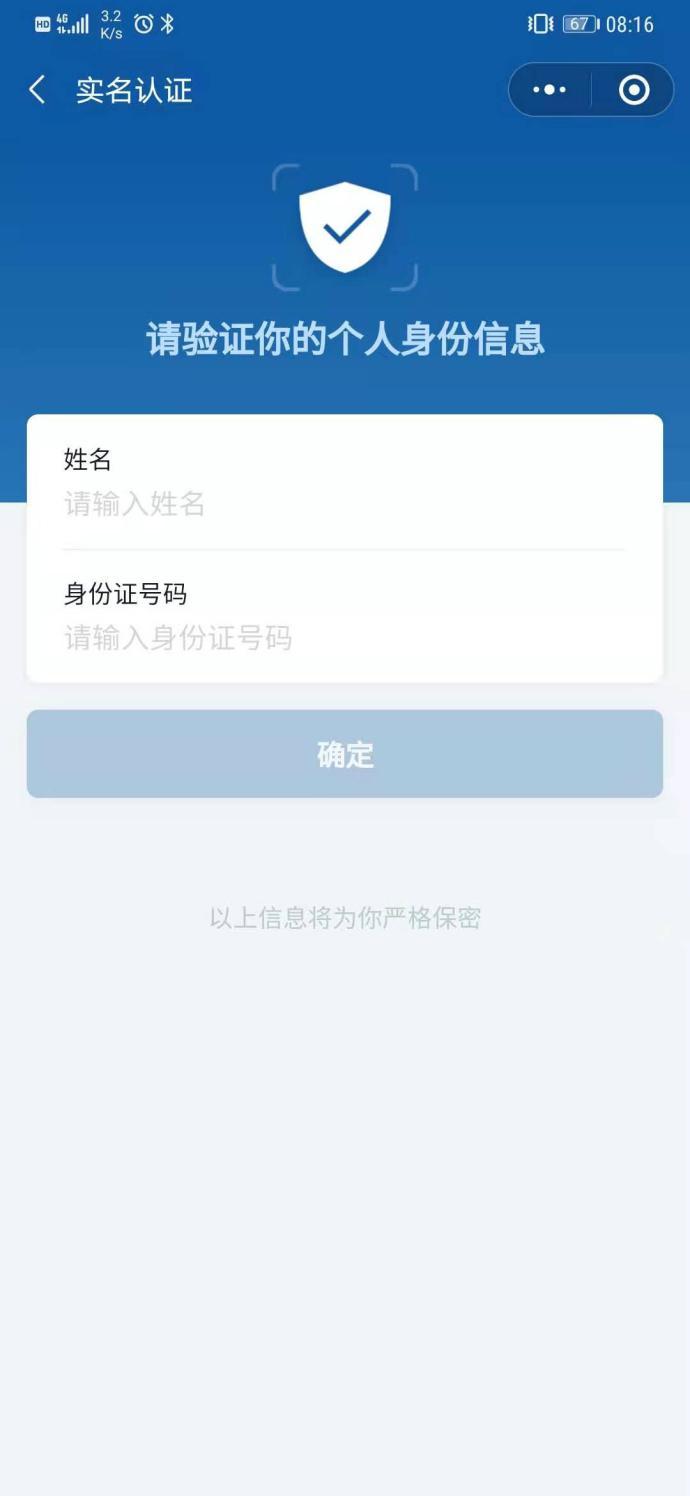Select the 身份证号码 input field
This screenshot has height=1496, width=690.
344,638
